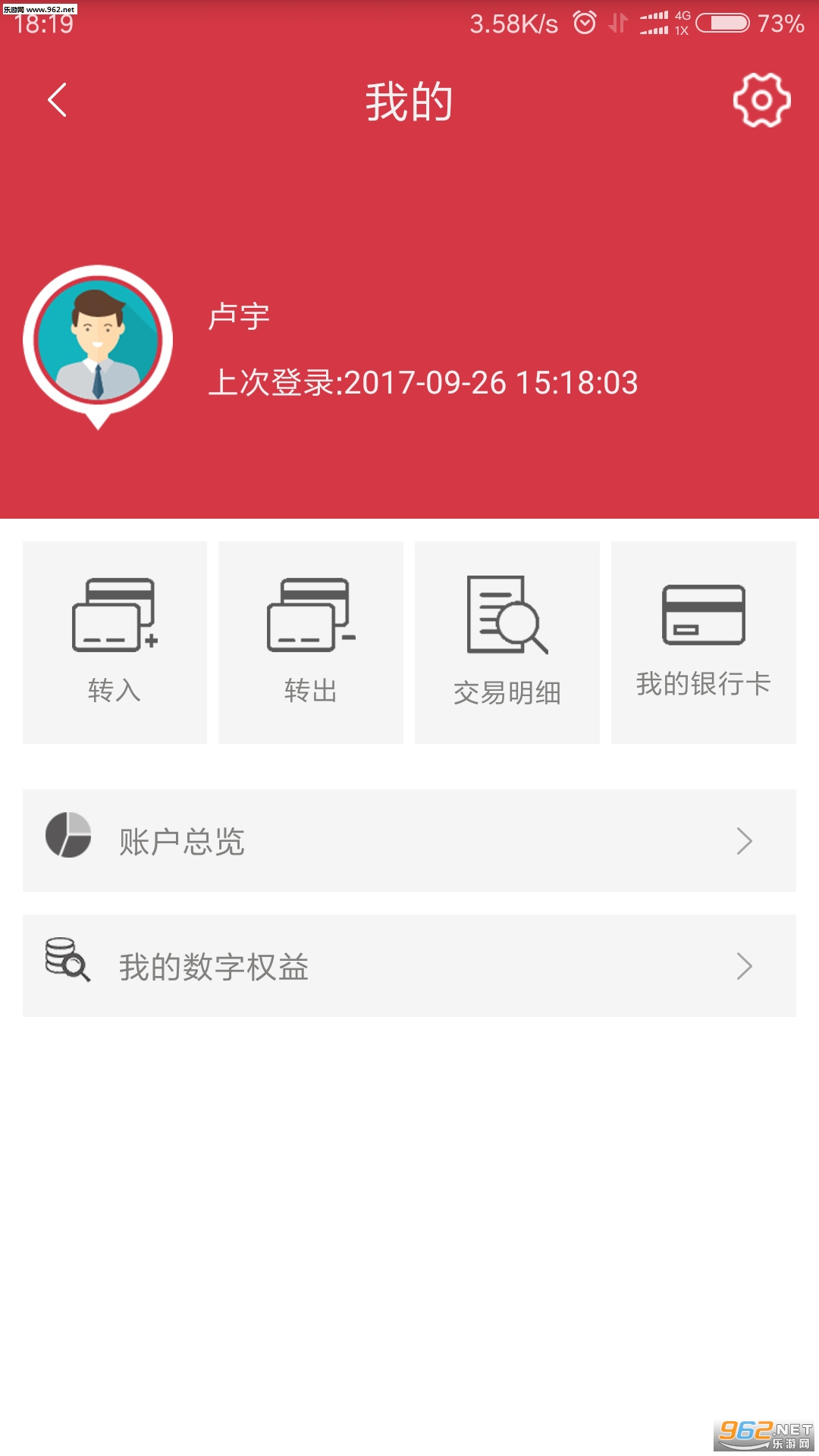Open the 账户总览 account overview row

point(409,841)
